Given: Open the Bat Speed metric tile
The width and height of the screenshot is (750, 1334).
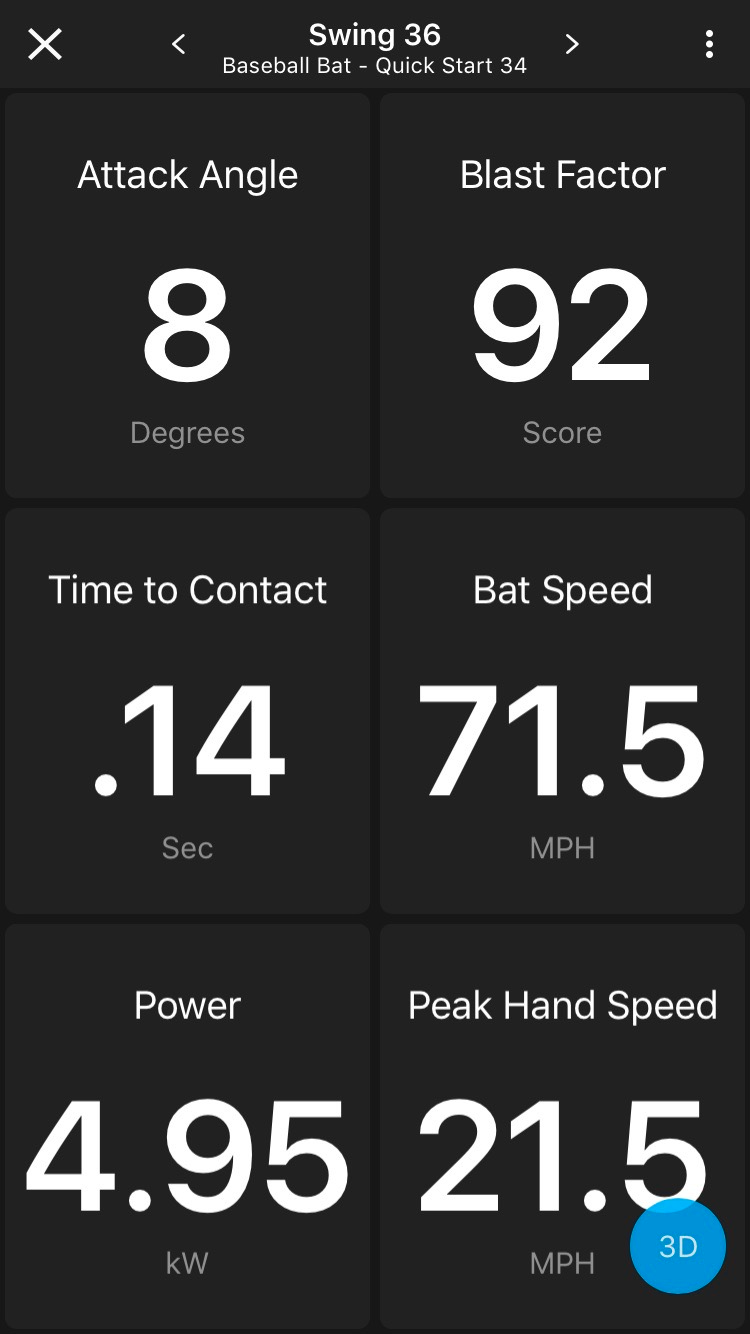Looking at the screenshot, I should click(x=562, y=710).
